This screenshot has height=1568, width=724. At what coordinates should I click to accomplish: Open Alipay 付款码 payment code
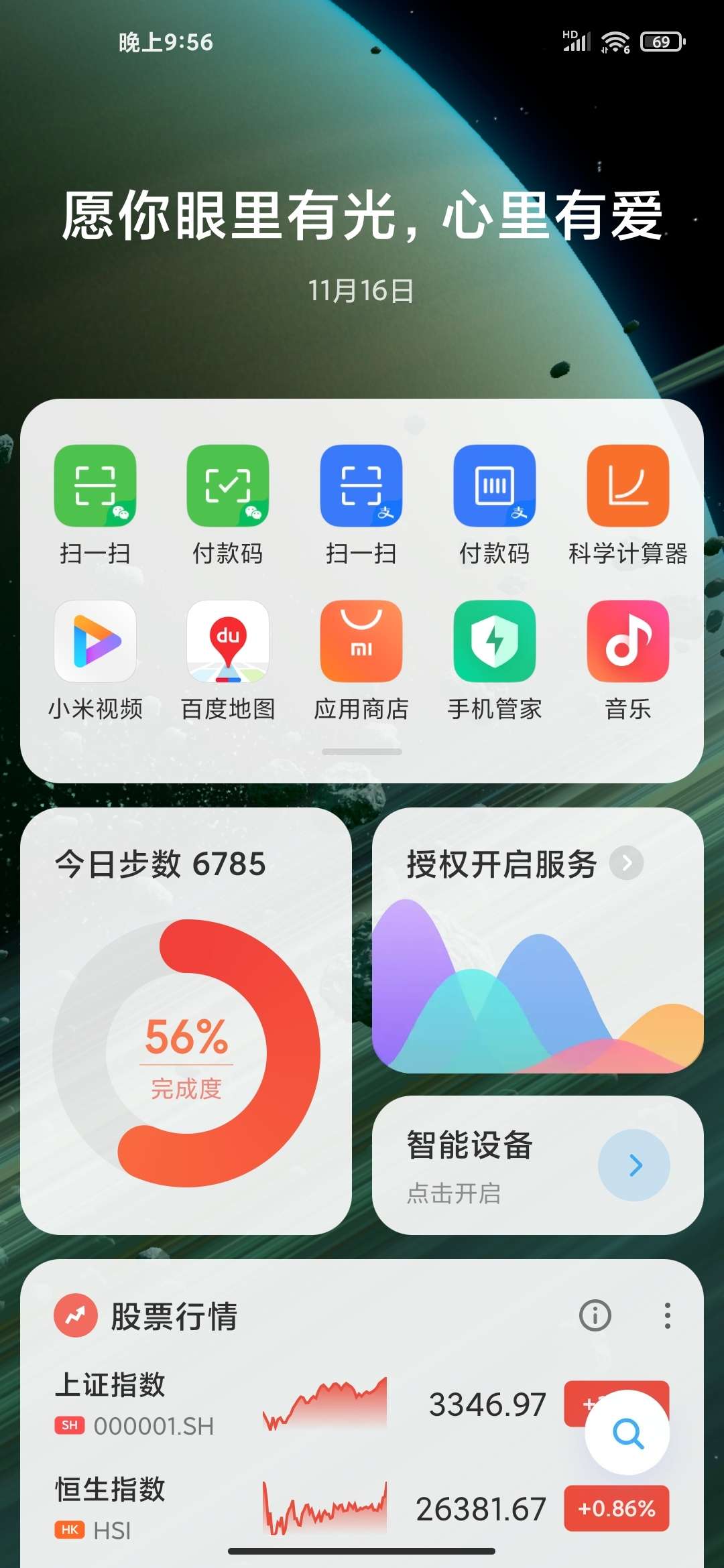coord(495,486)
